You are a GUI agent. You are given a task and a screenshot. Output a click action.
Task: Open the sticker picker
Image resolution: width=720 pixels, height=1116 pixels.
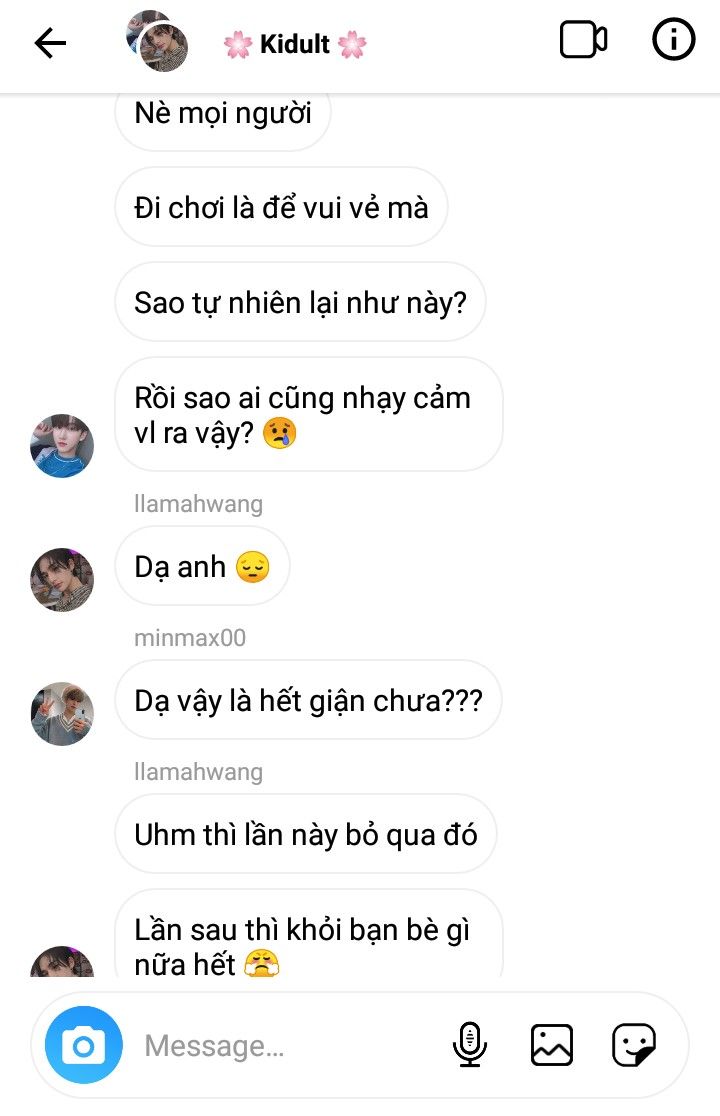tap(634, 1045)
